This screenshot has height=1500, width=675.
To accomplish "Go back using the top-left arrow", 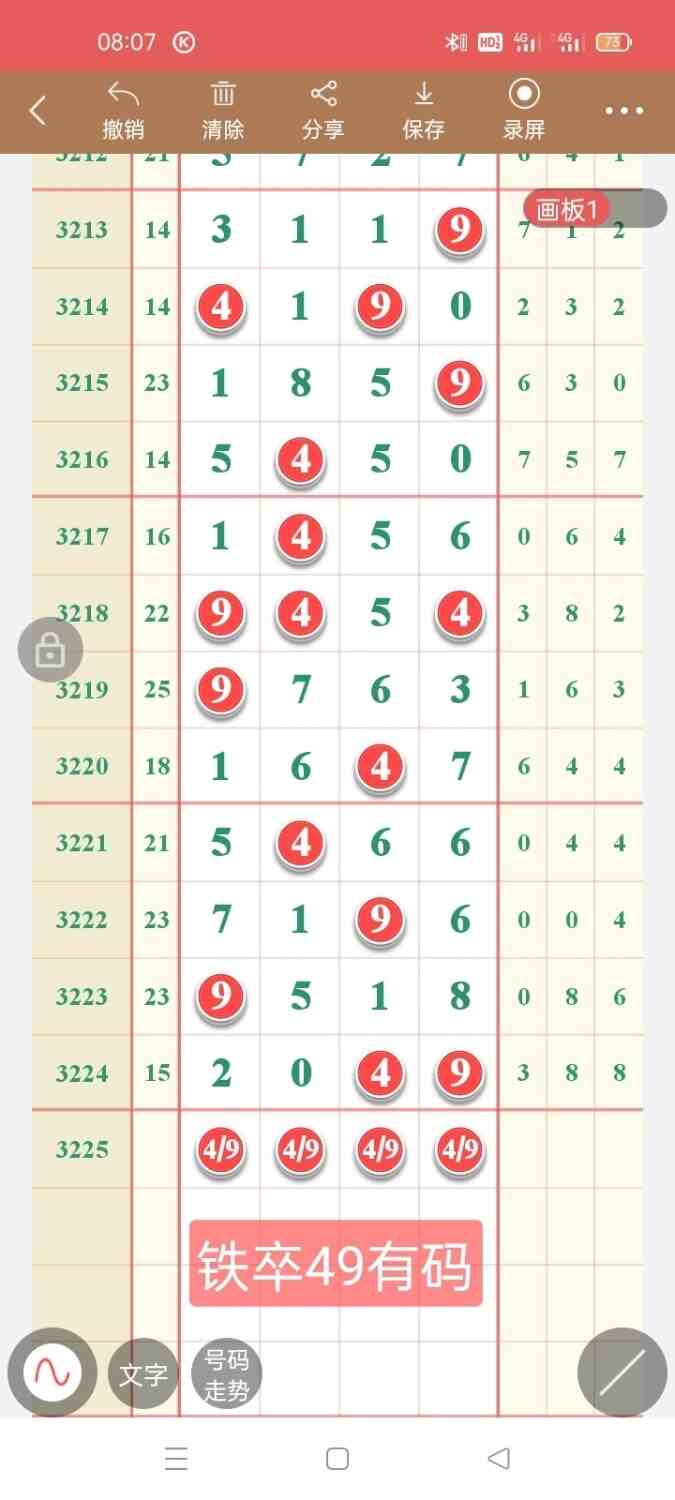I will click(x=37, y=111).
